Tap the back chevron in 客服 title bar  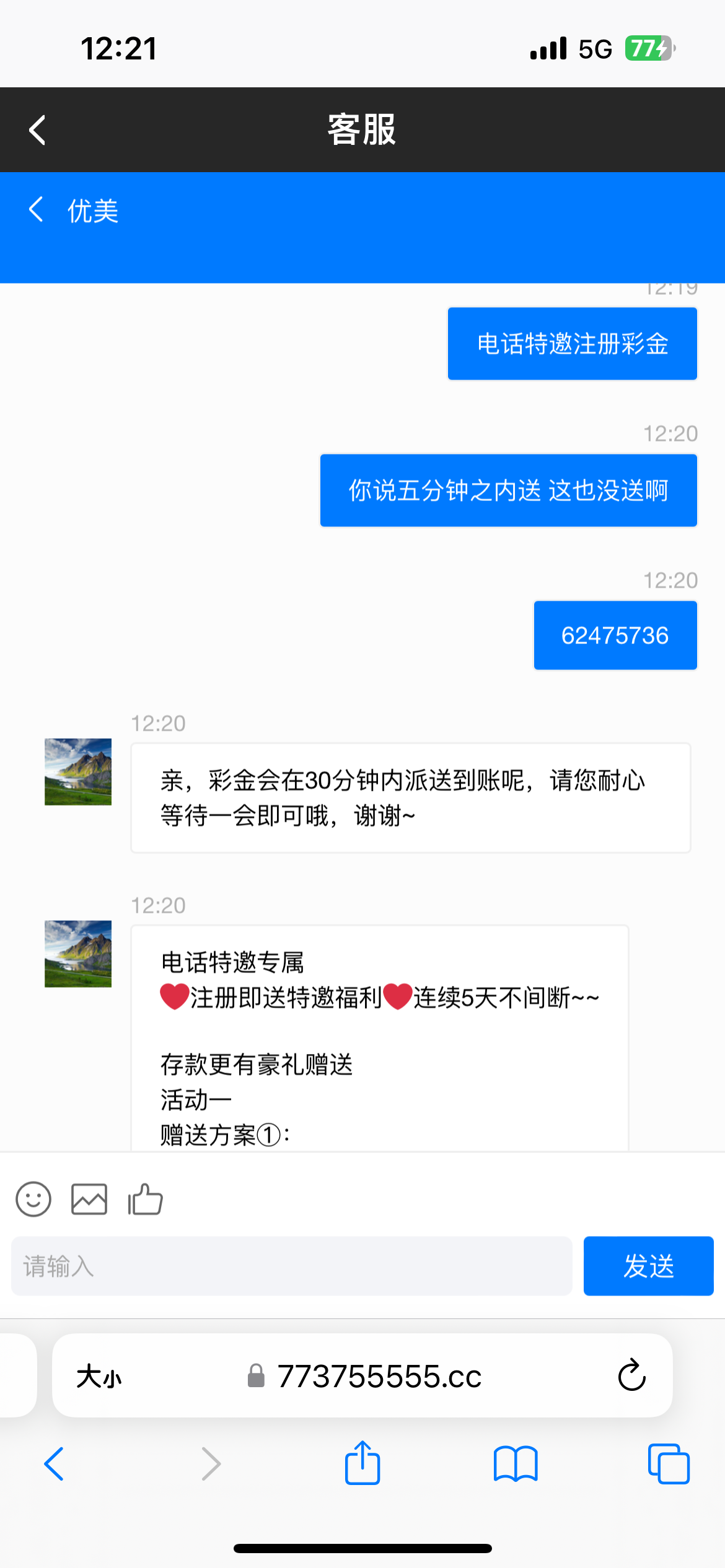[x=35, y=129]
